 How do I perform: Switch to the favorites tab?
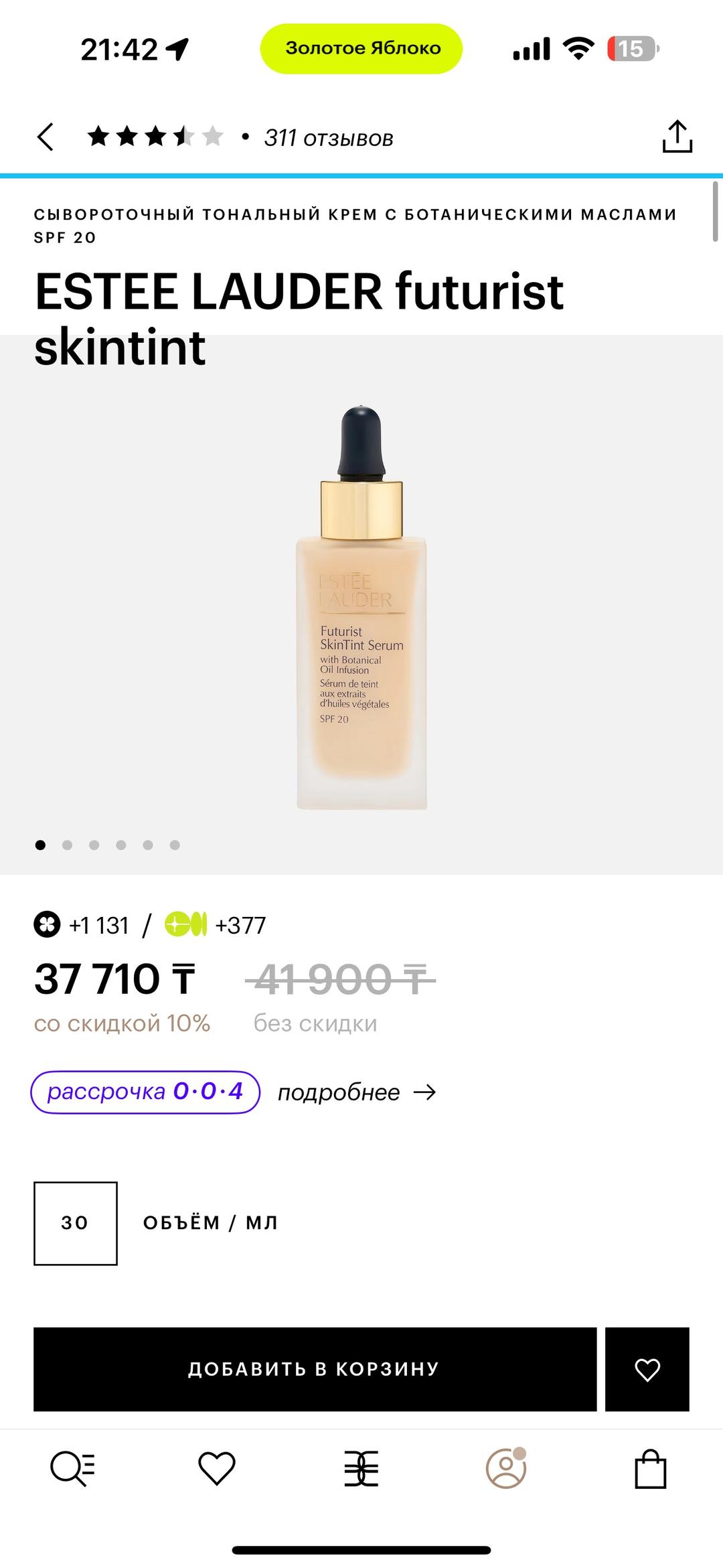tap(217, 1469)
